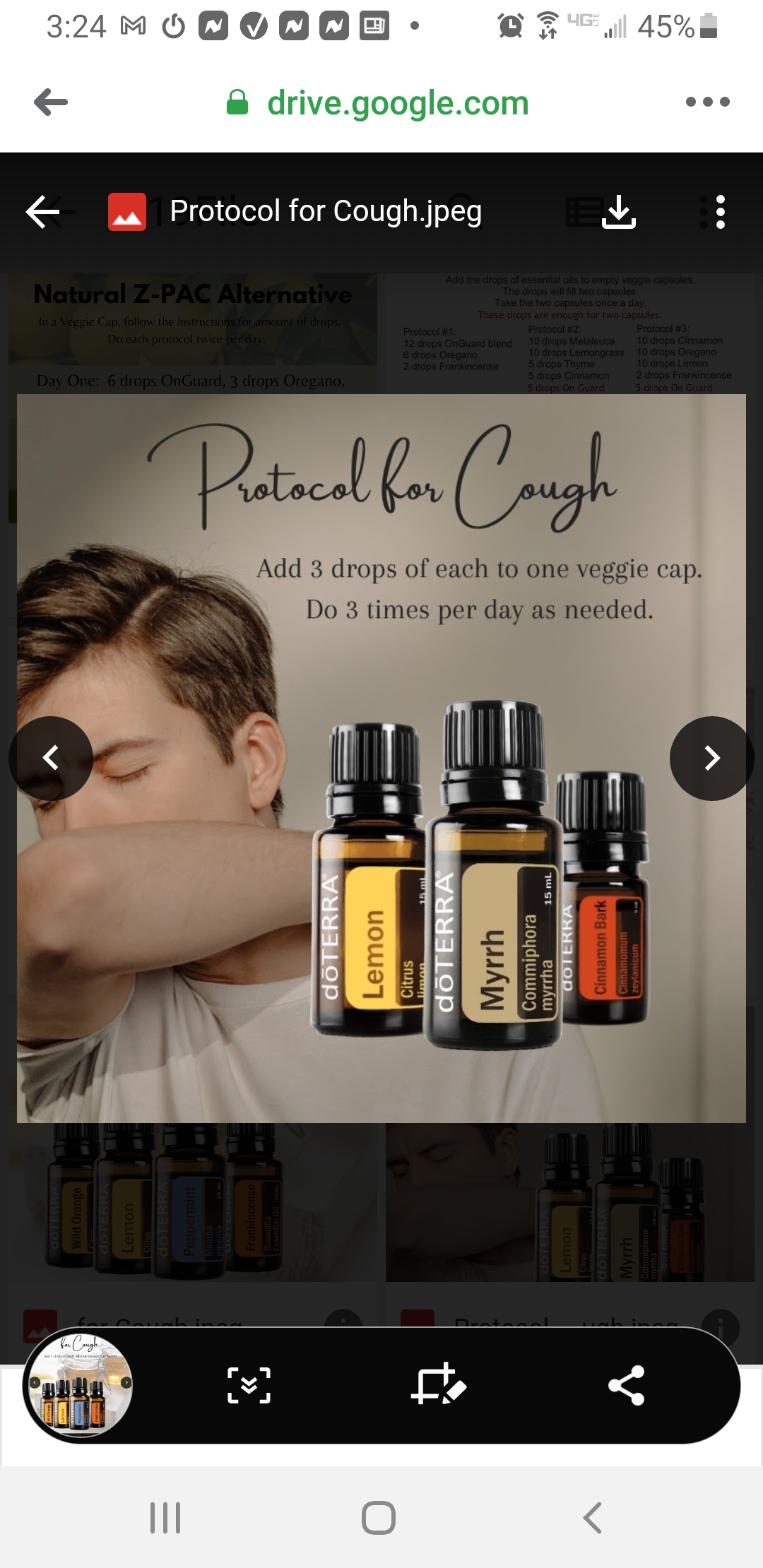Go to the home screen

[379, 1518]
